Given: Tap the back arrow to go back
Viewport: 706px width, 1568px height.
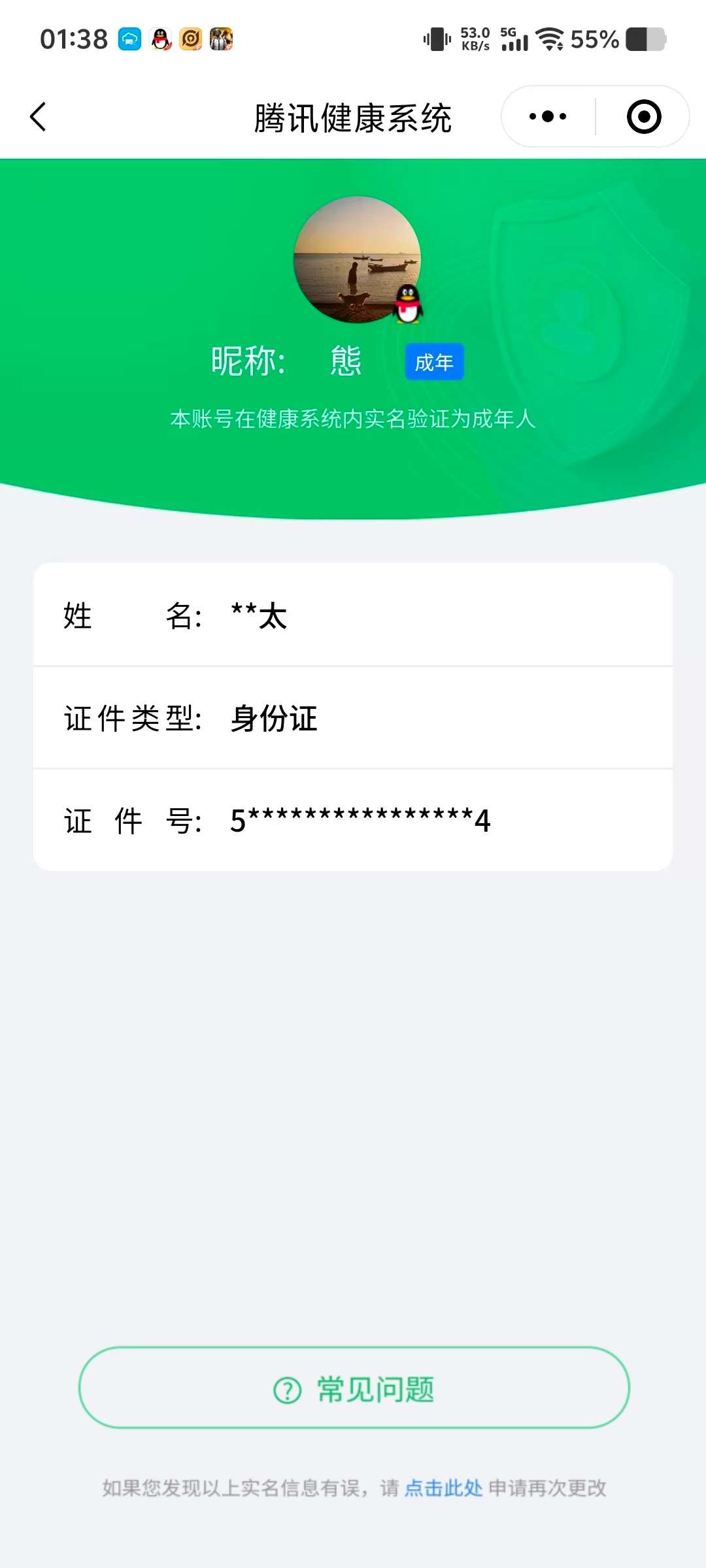Looking at the screenshot, I should coord(37,116).
